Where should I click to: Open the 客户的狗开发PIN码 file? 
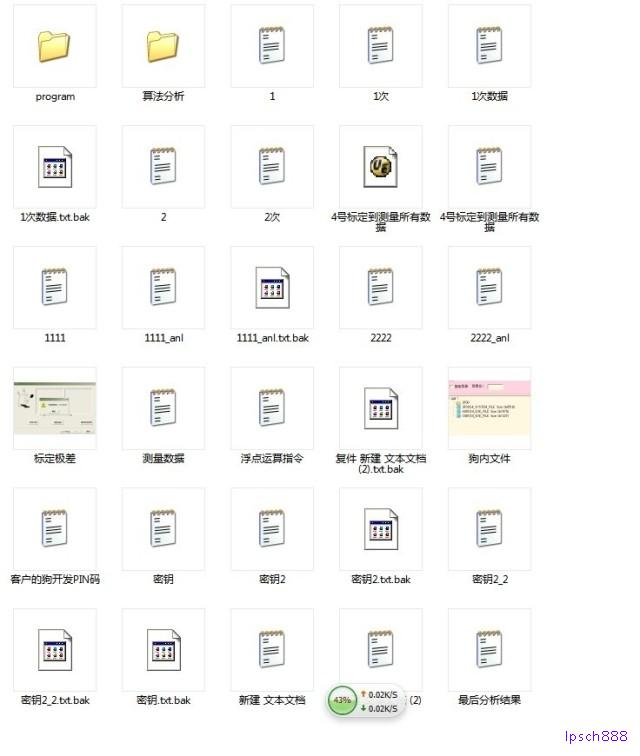point(55,529)
